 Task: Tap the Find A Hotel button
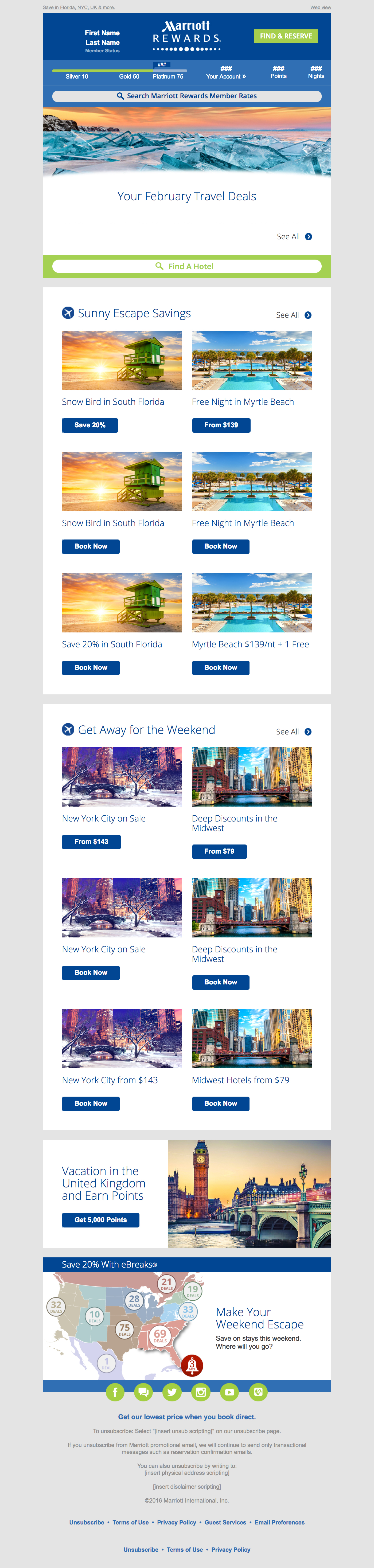tap(187, 266)
